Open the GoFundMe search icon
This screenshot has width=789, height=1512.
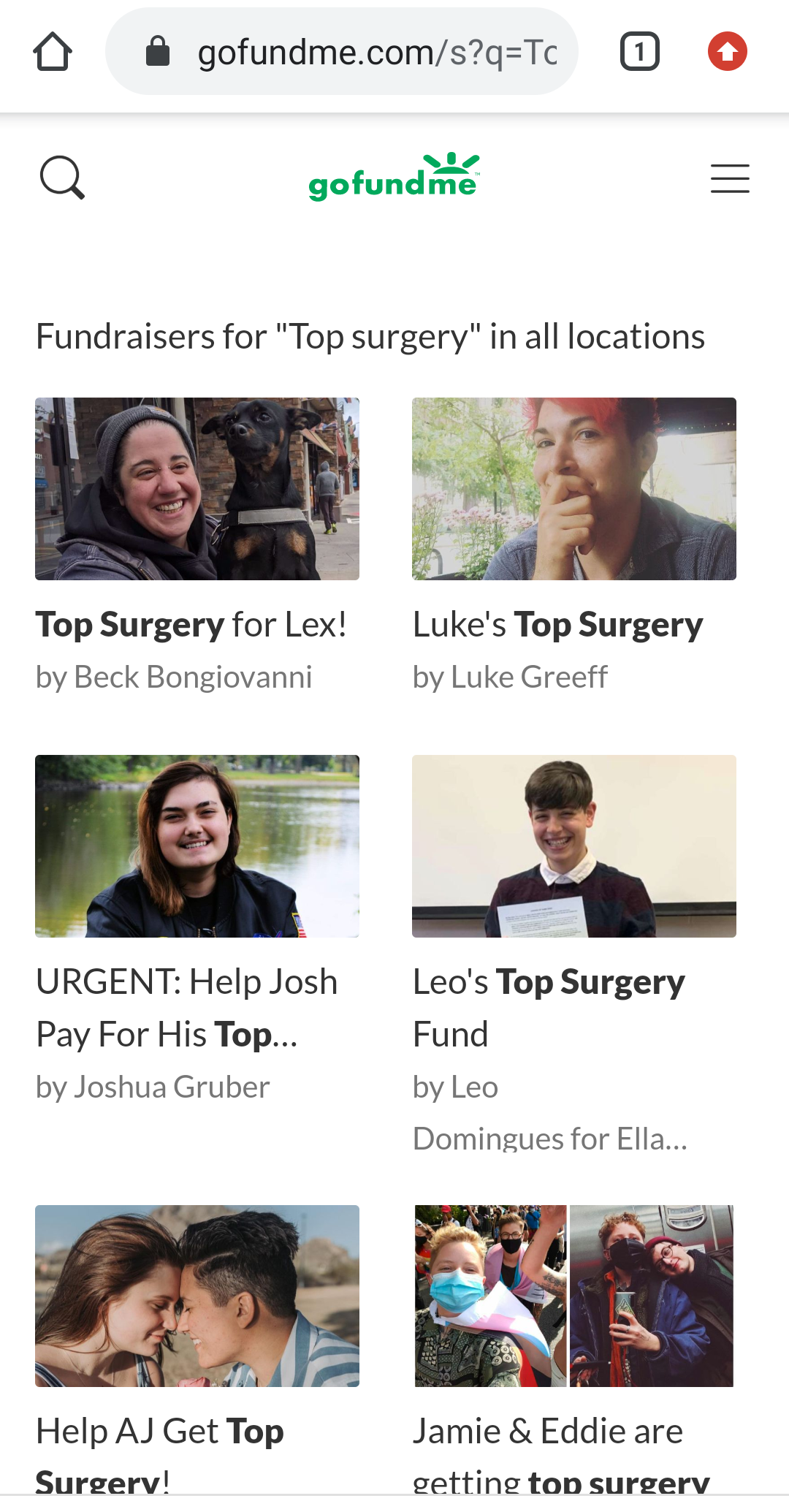(62, 178)
